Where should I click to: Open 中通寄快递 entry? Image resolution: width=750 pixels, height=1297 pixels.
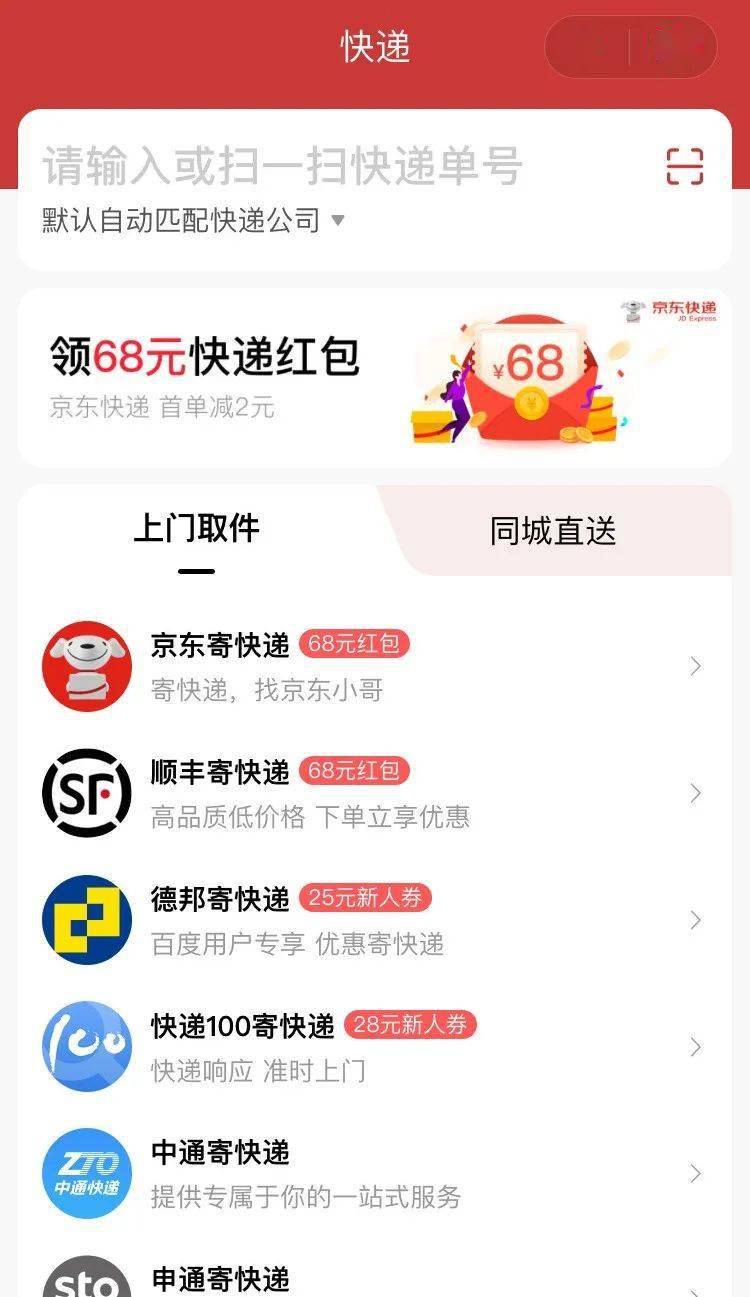[x=374, y=1173]
